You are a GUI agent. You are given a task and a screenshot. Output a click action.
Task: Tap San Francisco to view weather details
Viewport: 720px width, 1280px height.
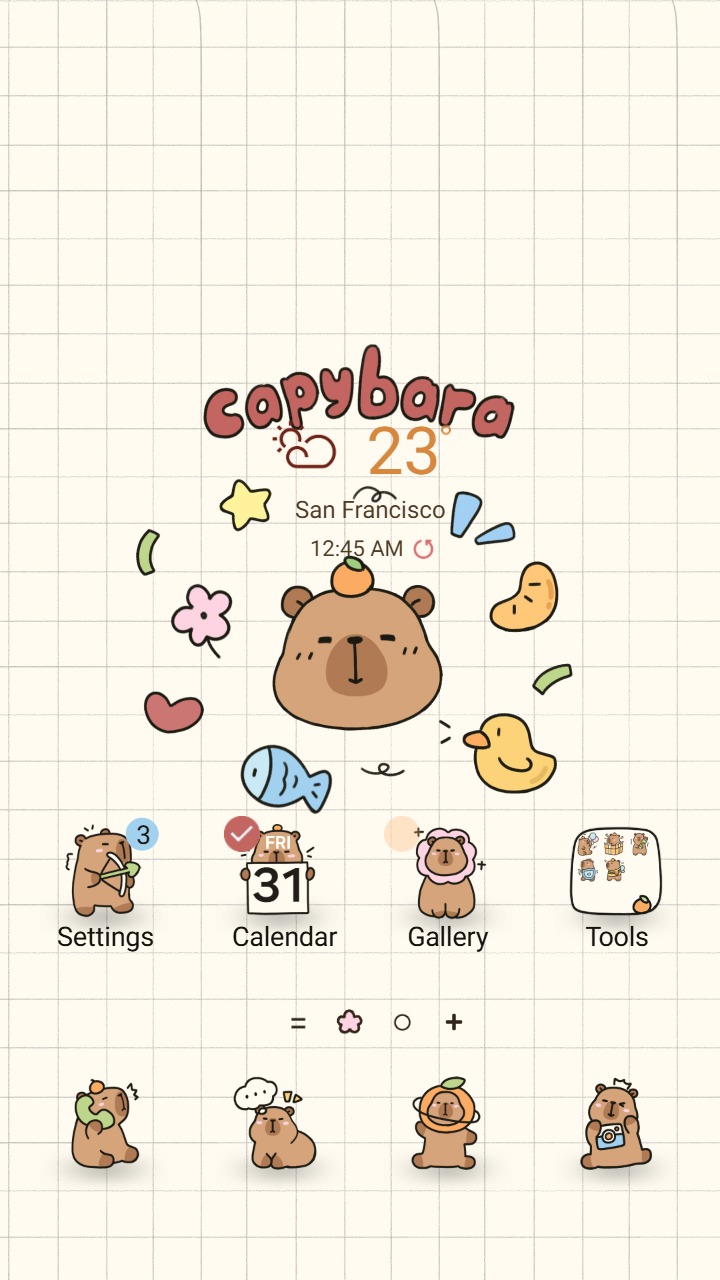pos(369,510)
